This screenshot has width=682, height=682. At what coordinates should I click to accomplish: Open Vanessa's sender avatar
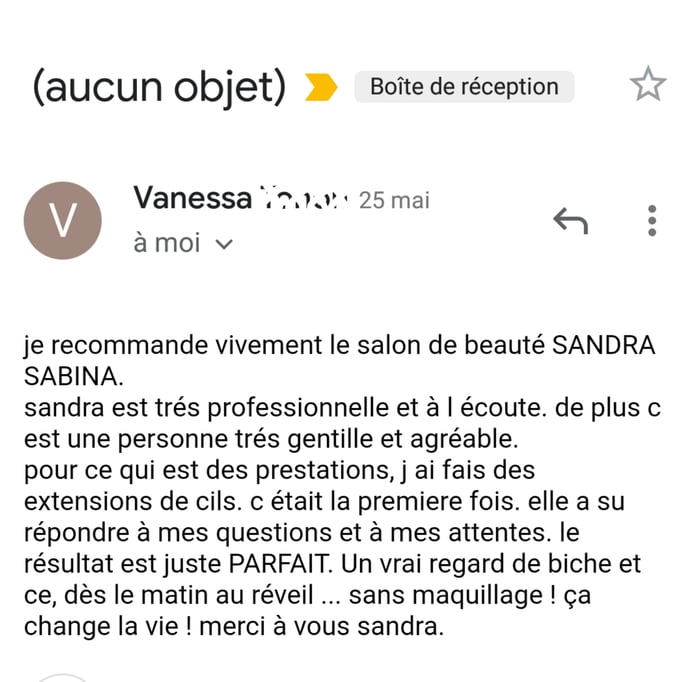pyautogui.click(x=62, y=221)
